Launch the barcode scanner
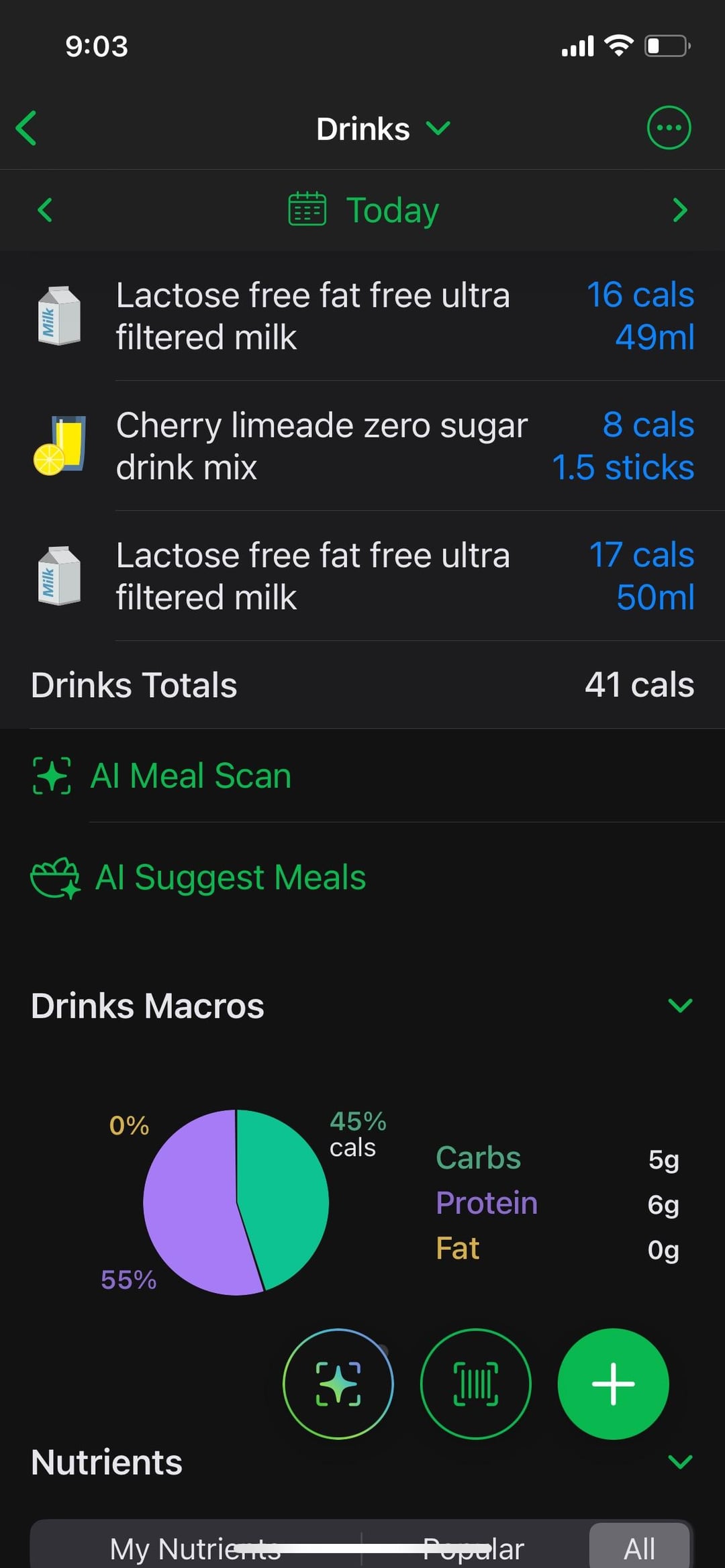 476,1383
